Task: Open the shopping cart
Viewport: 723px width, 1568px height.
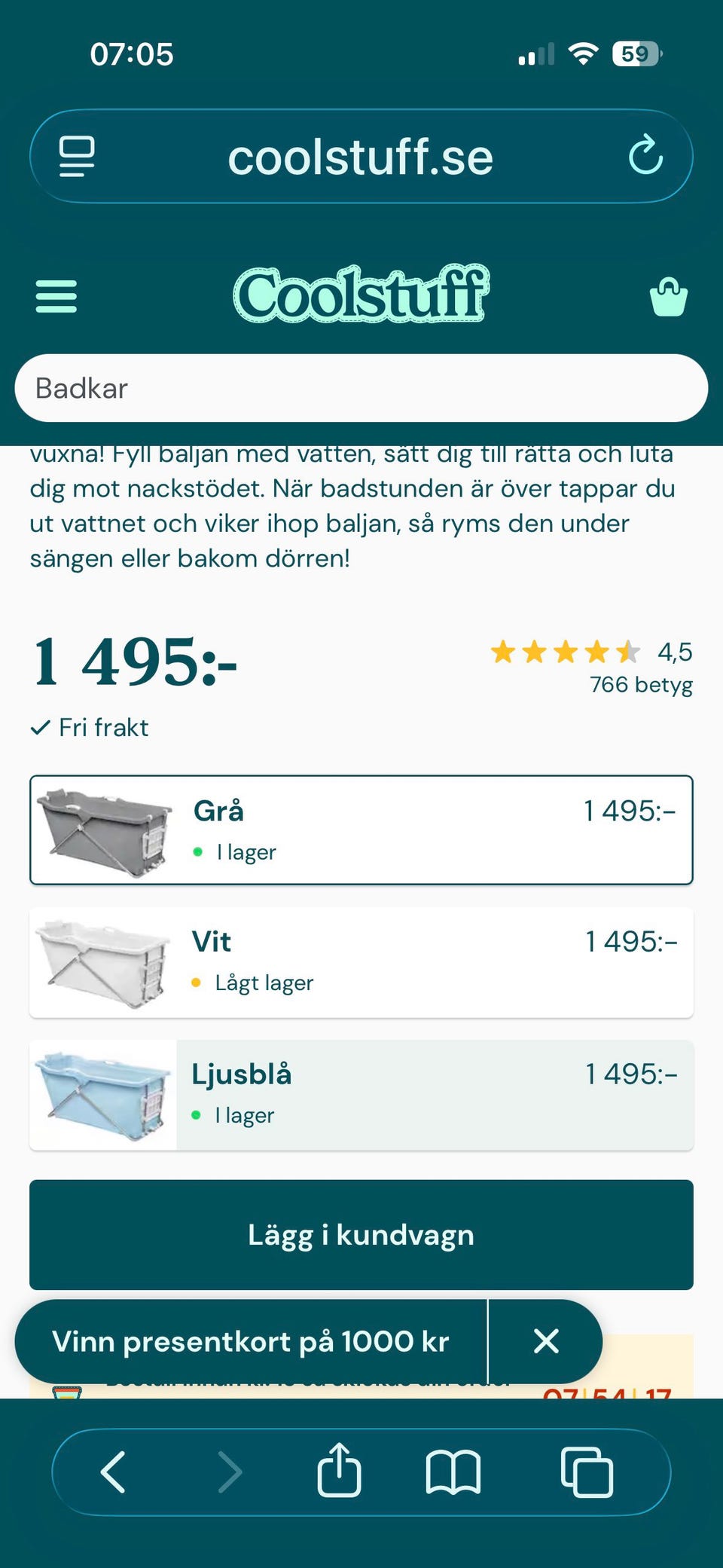Action: coord(669,297)
